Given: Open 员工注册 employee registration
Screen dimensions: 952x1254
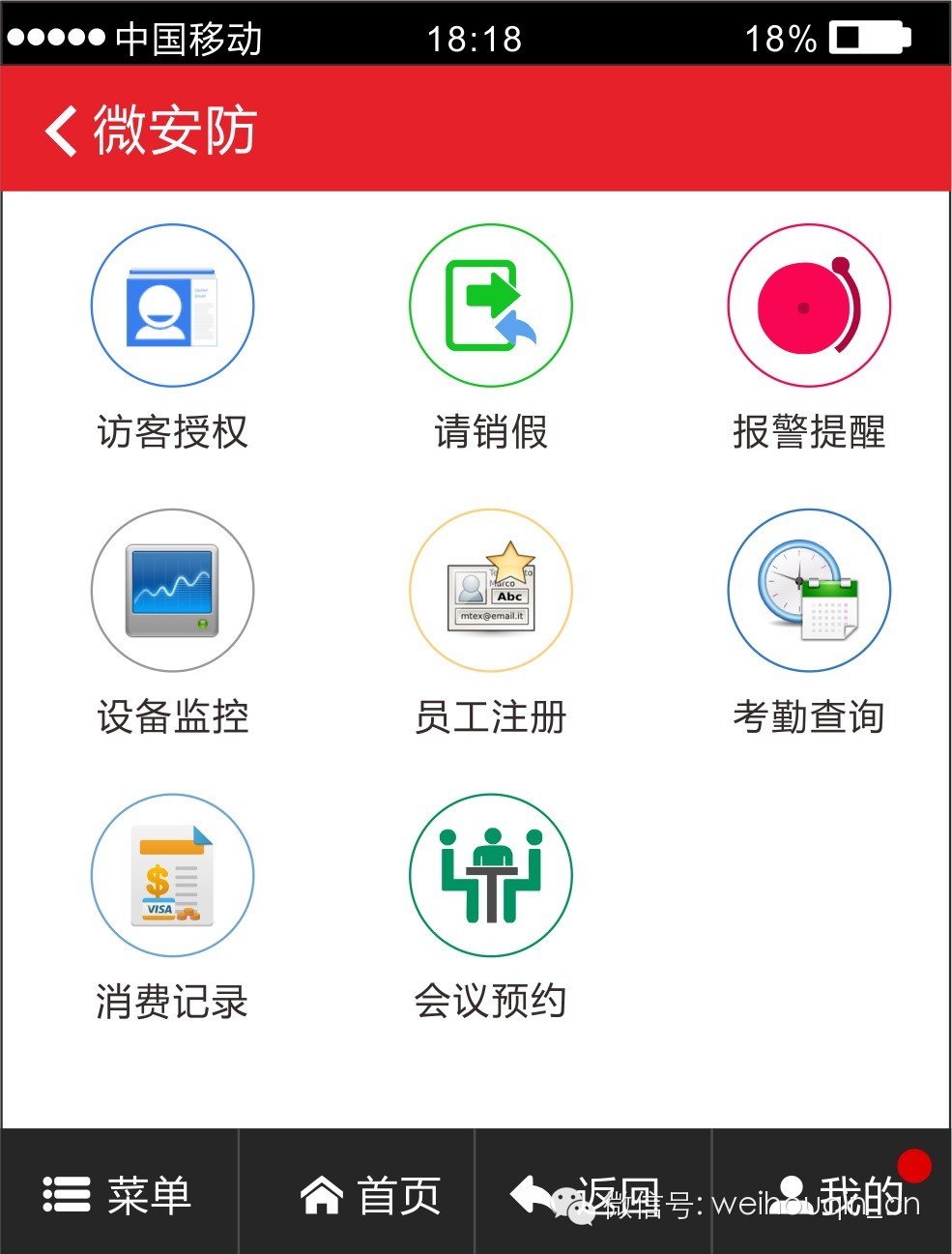Looking at the screenshot, I should pos(491,591).
